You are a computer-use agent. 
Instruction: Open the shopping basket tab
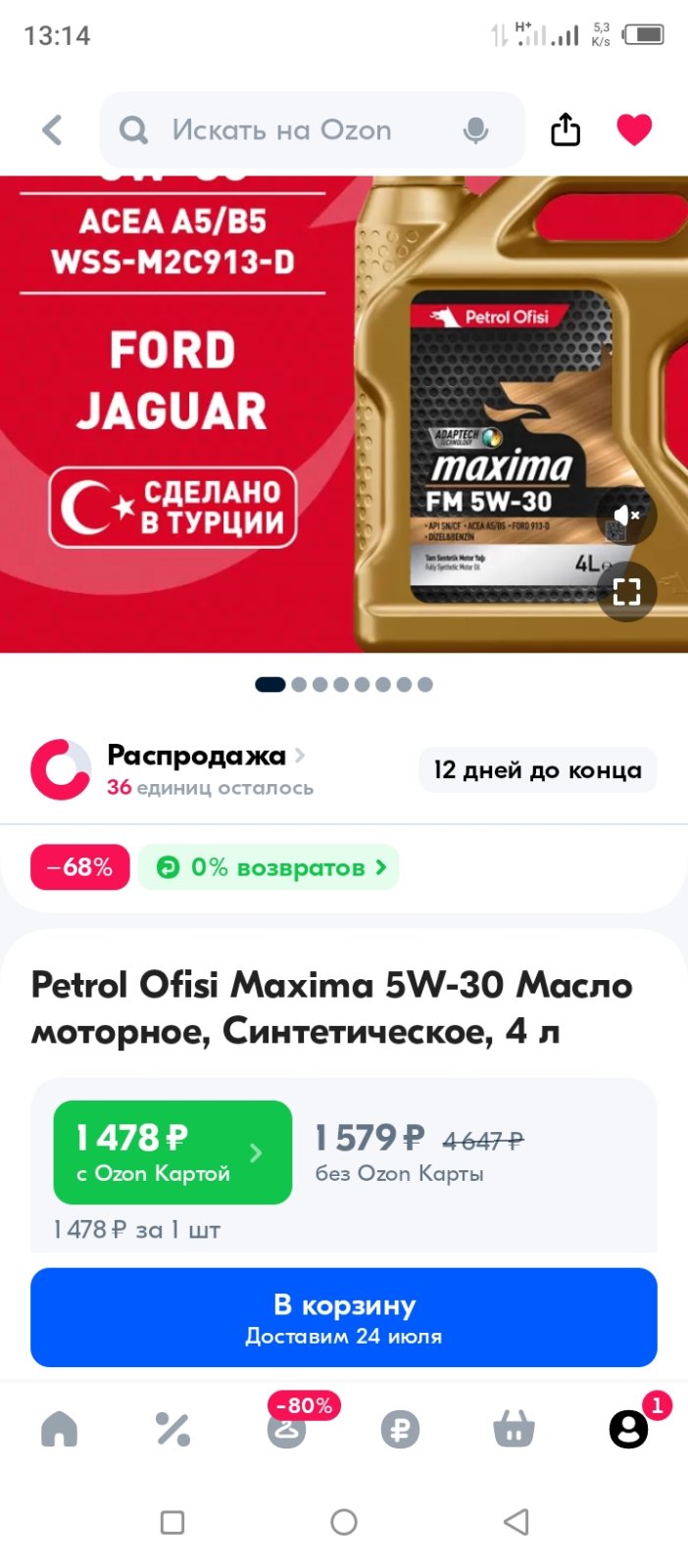point(514,1430)
